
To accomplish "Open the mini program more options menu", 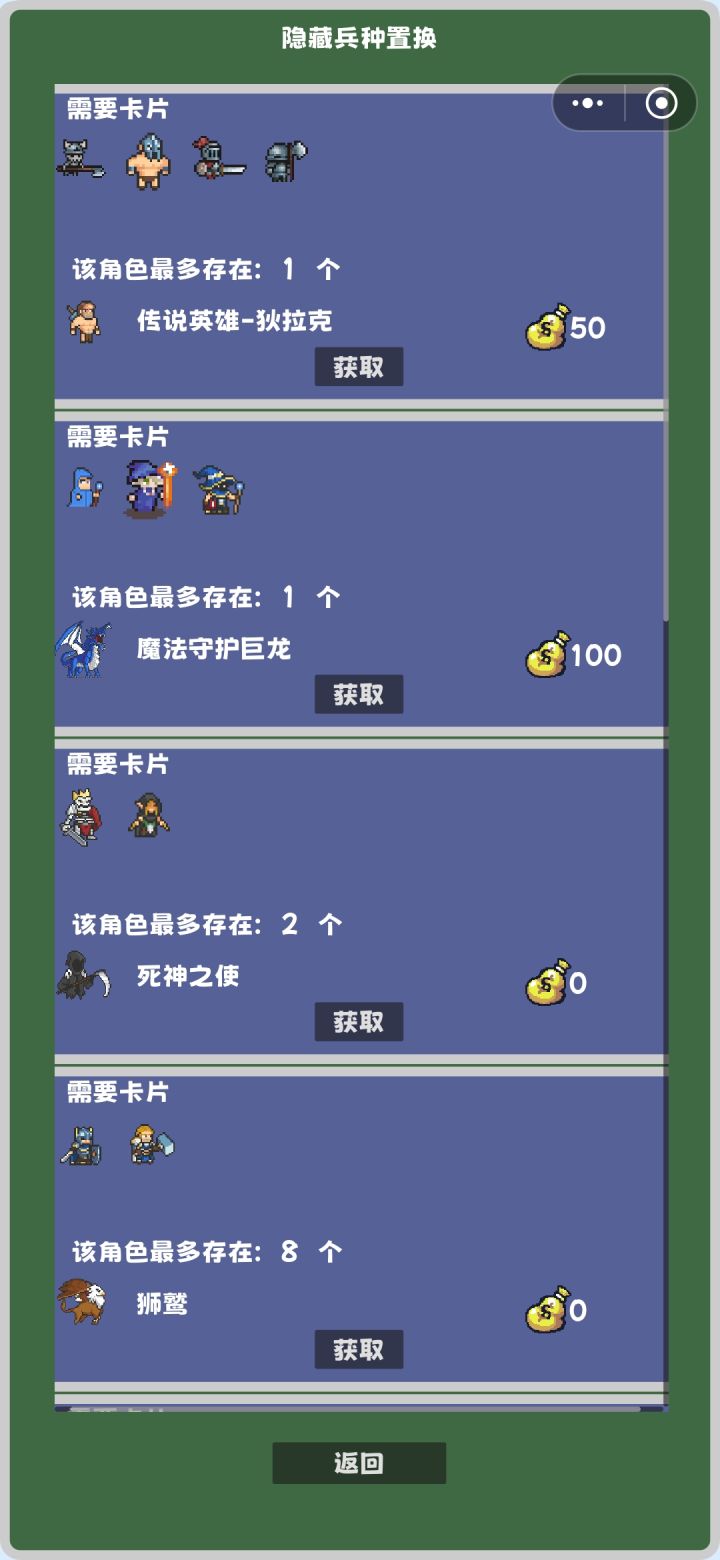I will click(586, 103).
